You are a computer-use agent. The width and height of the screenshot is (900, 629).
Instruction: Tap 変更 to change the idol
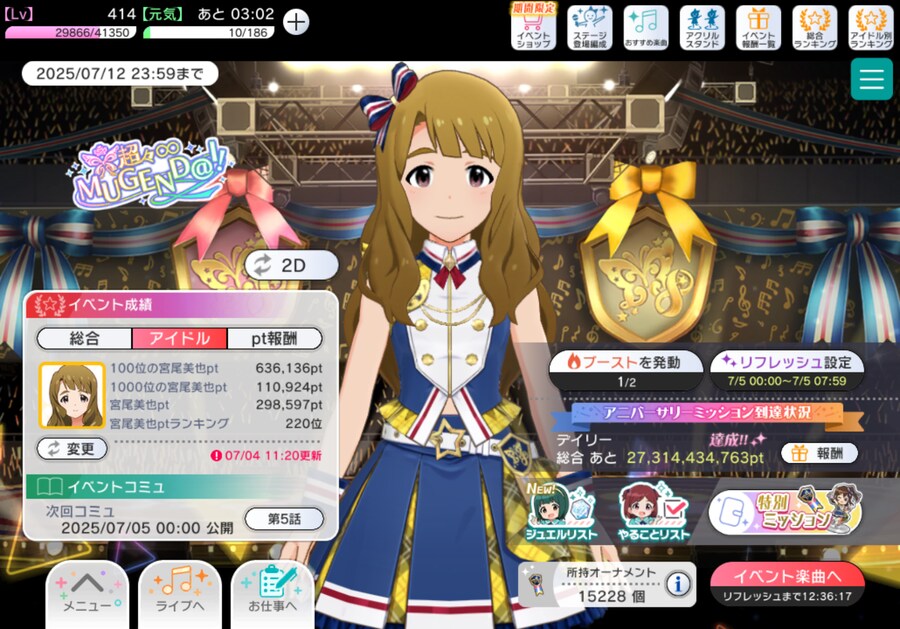coord(71,449)
